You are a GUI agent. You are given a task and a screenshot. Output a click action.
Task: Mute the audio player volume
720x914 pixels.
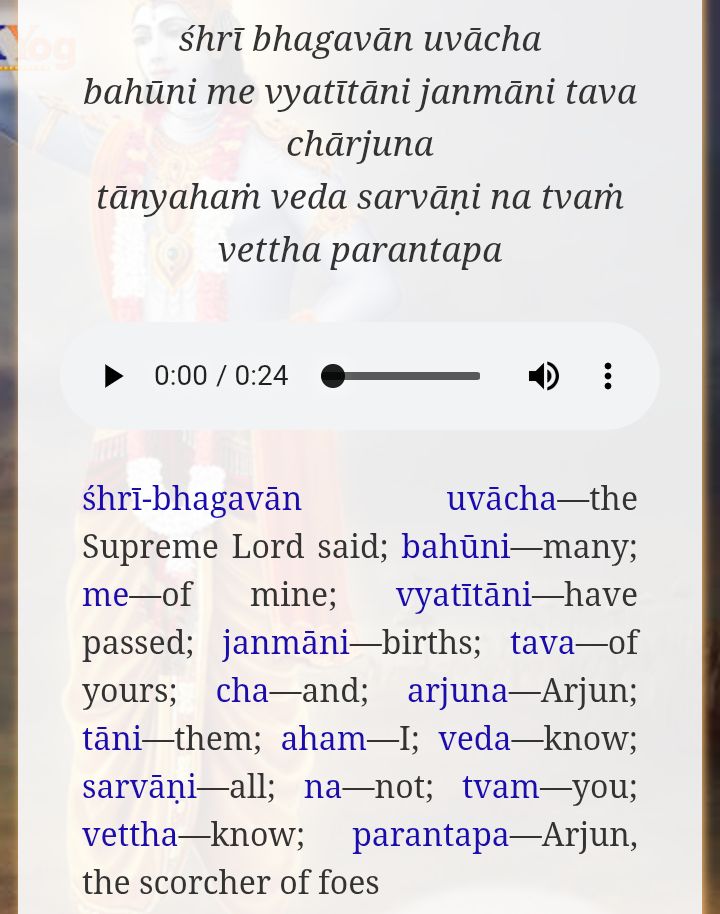pos(544,376)
